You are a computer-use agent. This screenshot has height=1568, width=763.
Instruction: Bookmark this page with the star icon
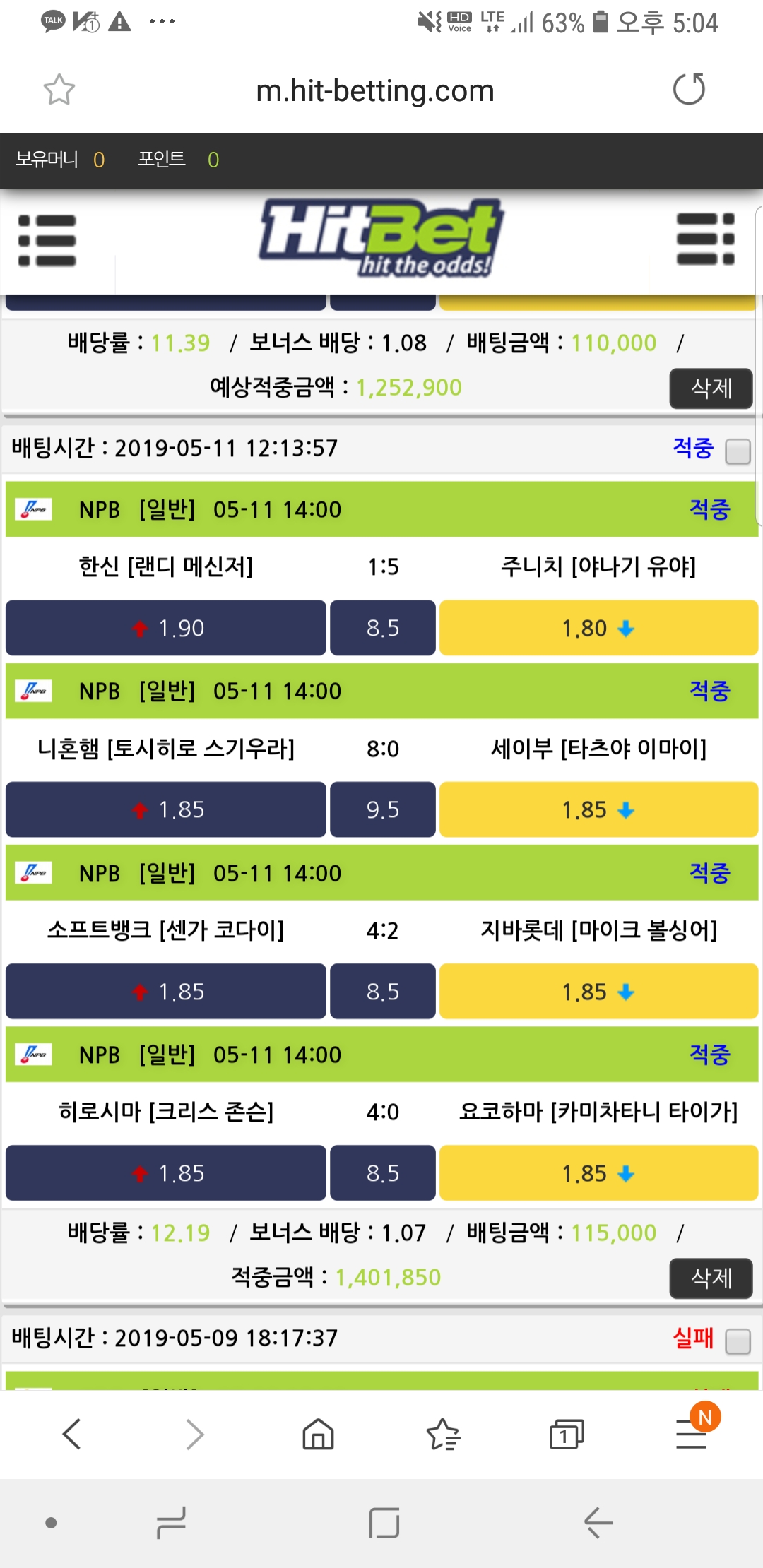click(59, 90)
